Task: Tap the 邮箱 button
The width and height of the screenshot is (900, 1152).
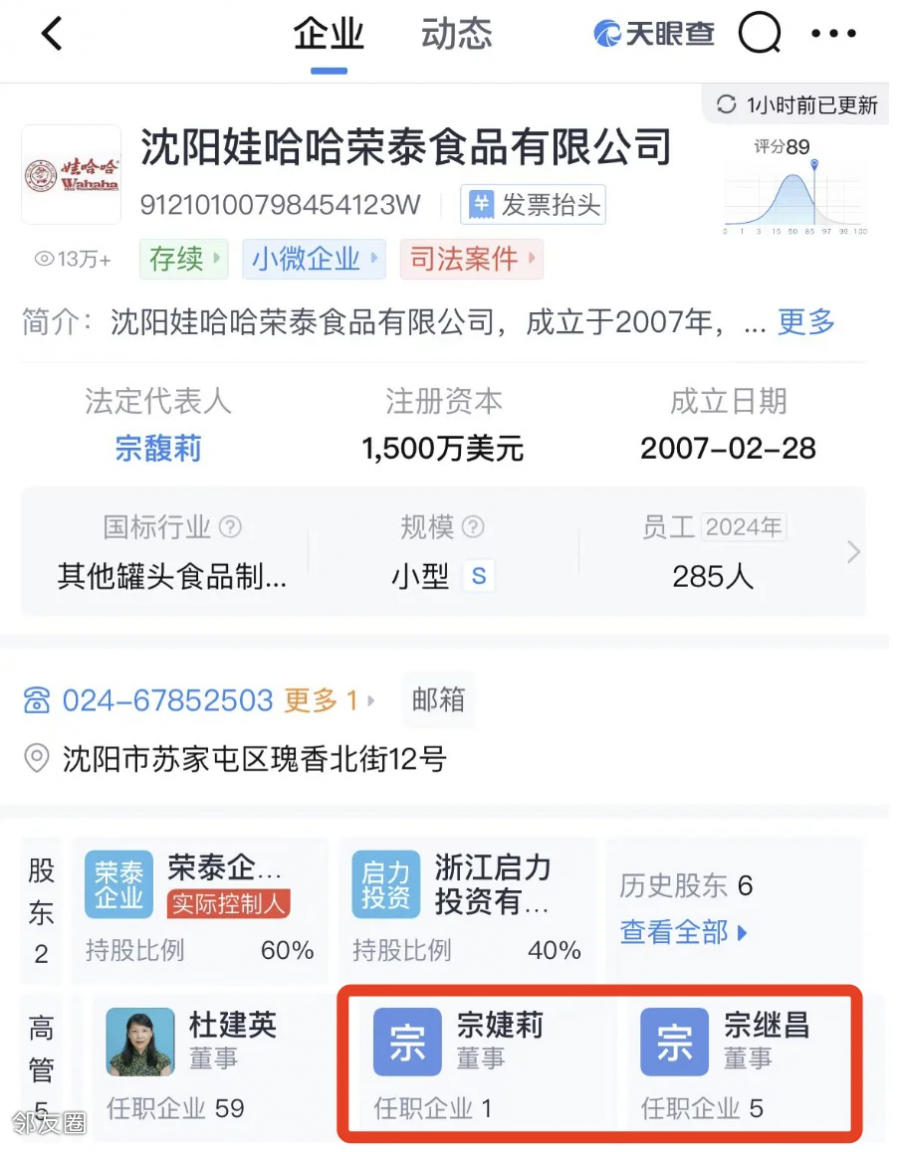Action: pos(438,700)
